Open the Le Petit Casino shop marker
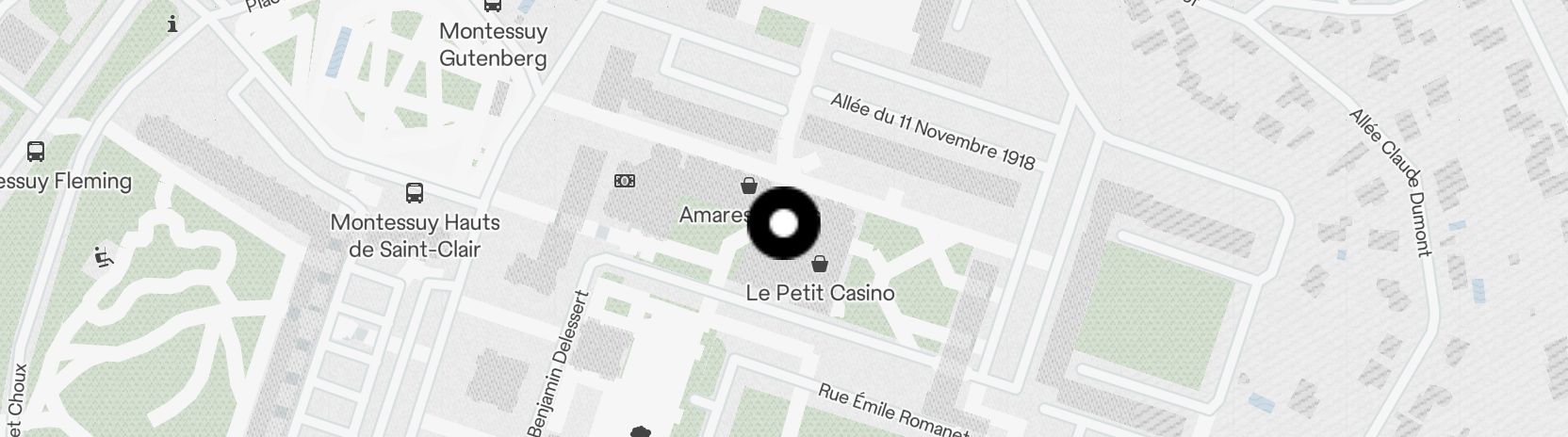Screen dimensions: 1568x437 [820, 263]
